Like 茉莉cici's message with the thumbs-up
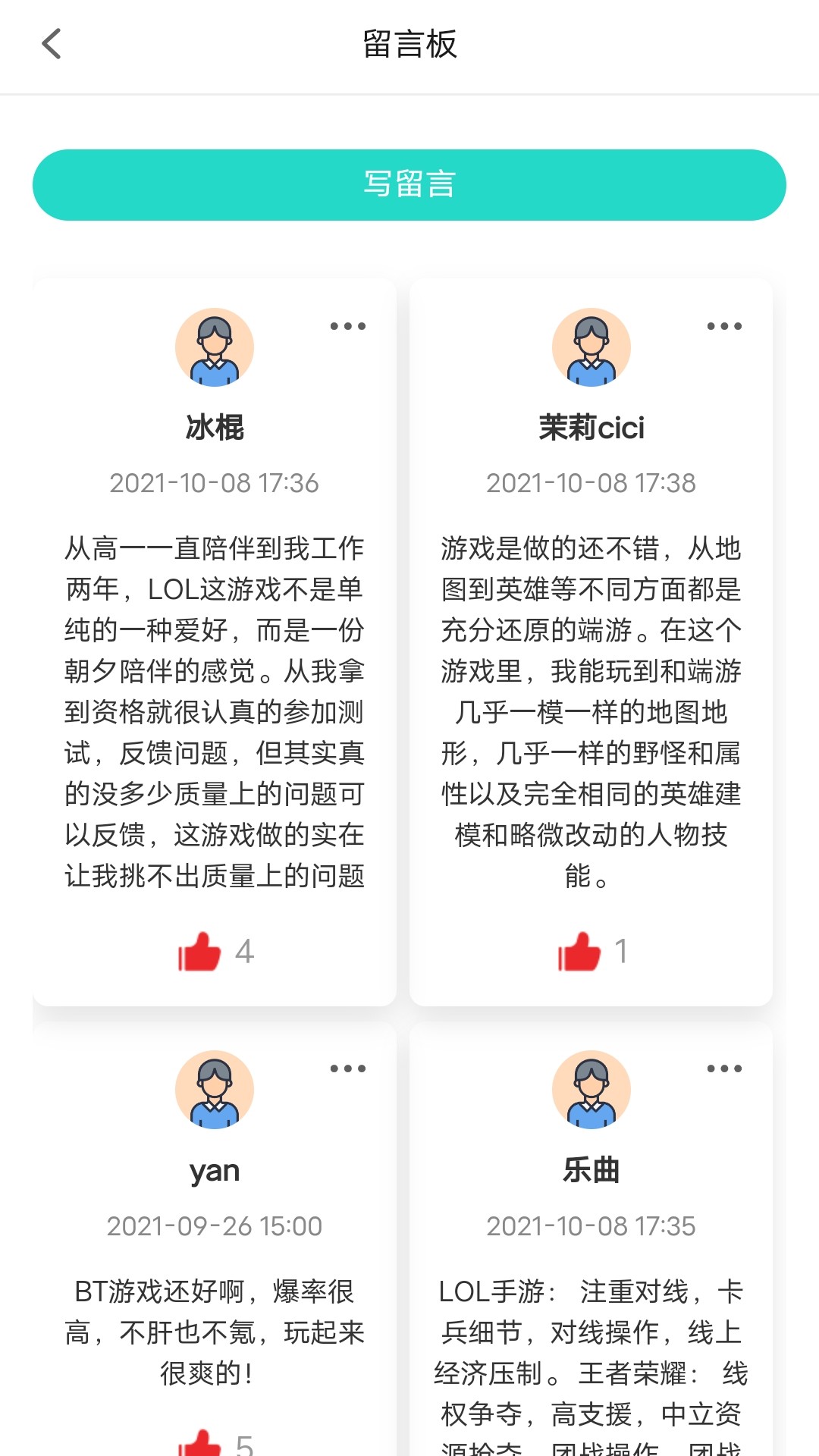 (579, 952)
